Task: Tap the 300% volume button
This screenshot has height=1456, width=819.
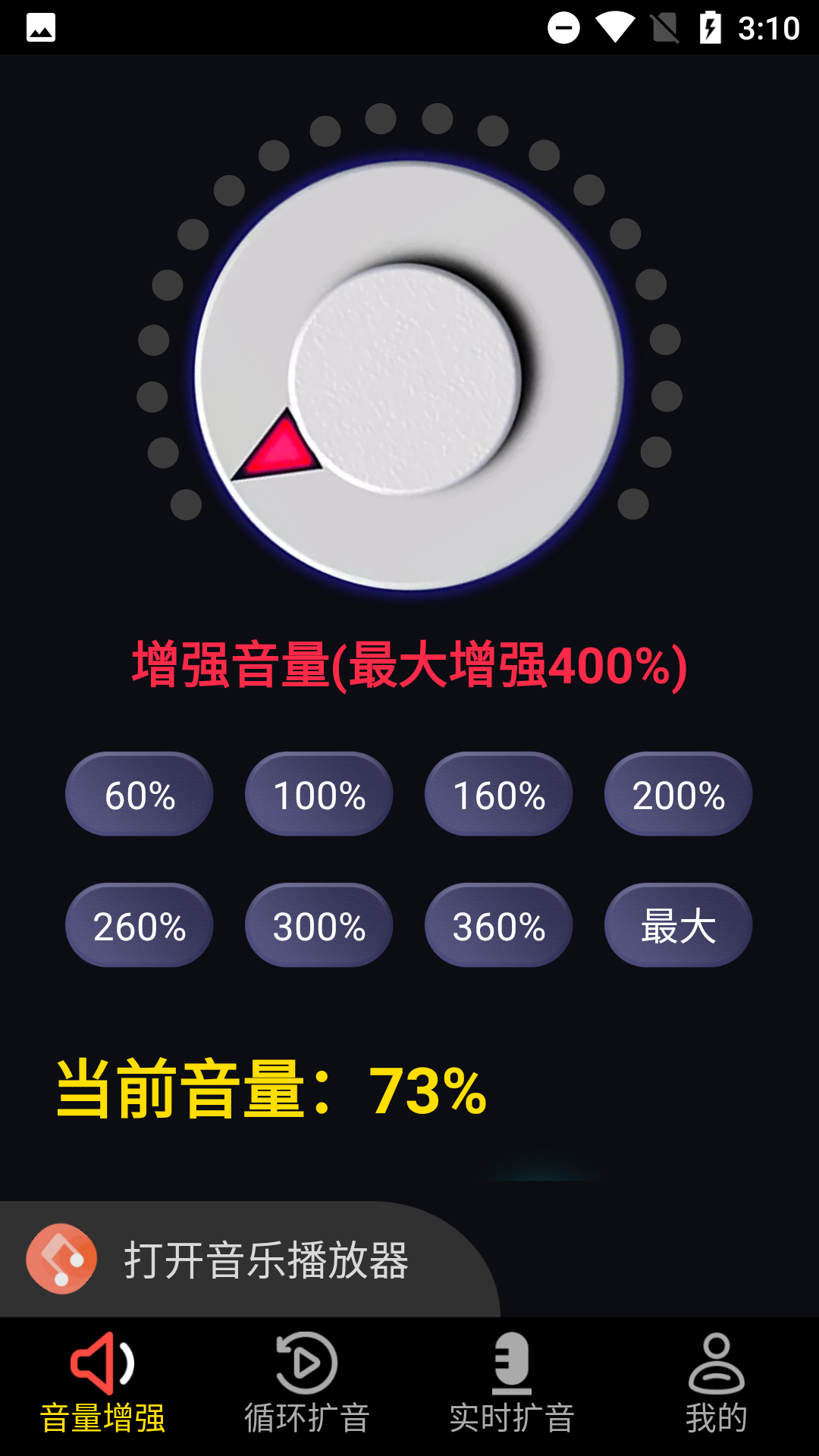Action: (x=319, y=926)
